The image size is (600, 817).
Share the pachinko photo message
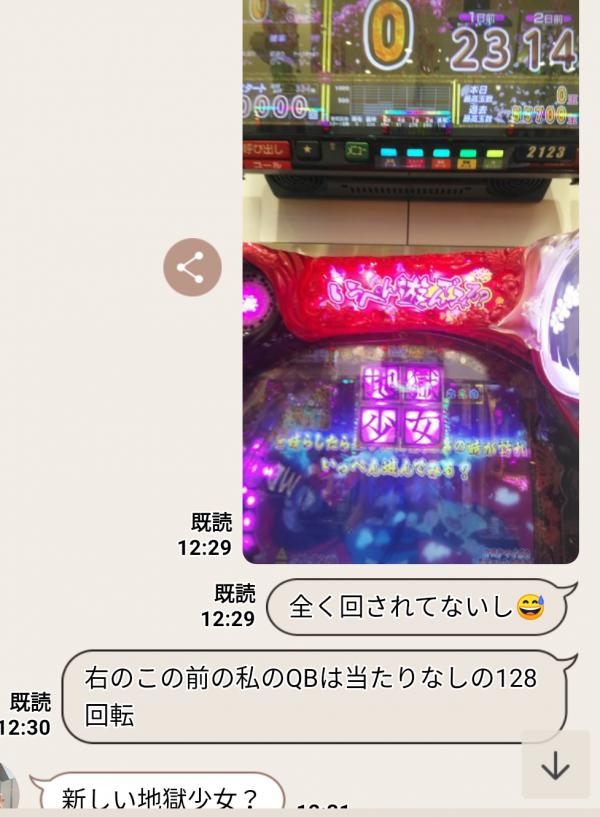(x=192, y=267)
